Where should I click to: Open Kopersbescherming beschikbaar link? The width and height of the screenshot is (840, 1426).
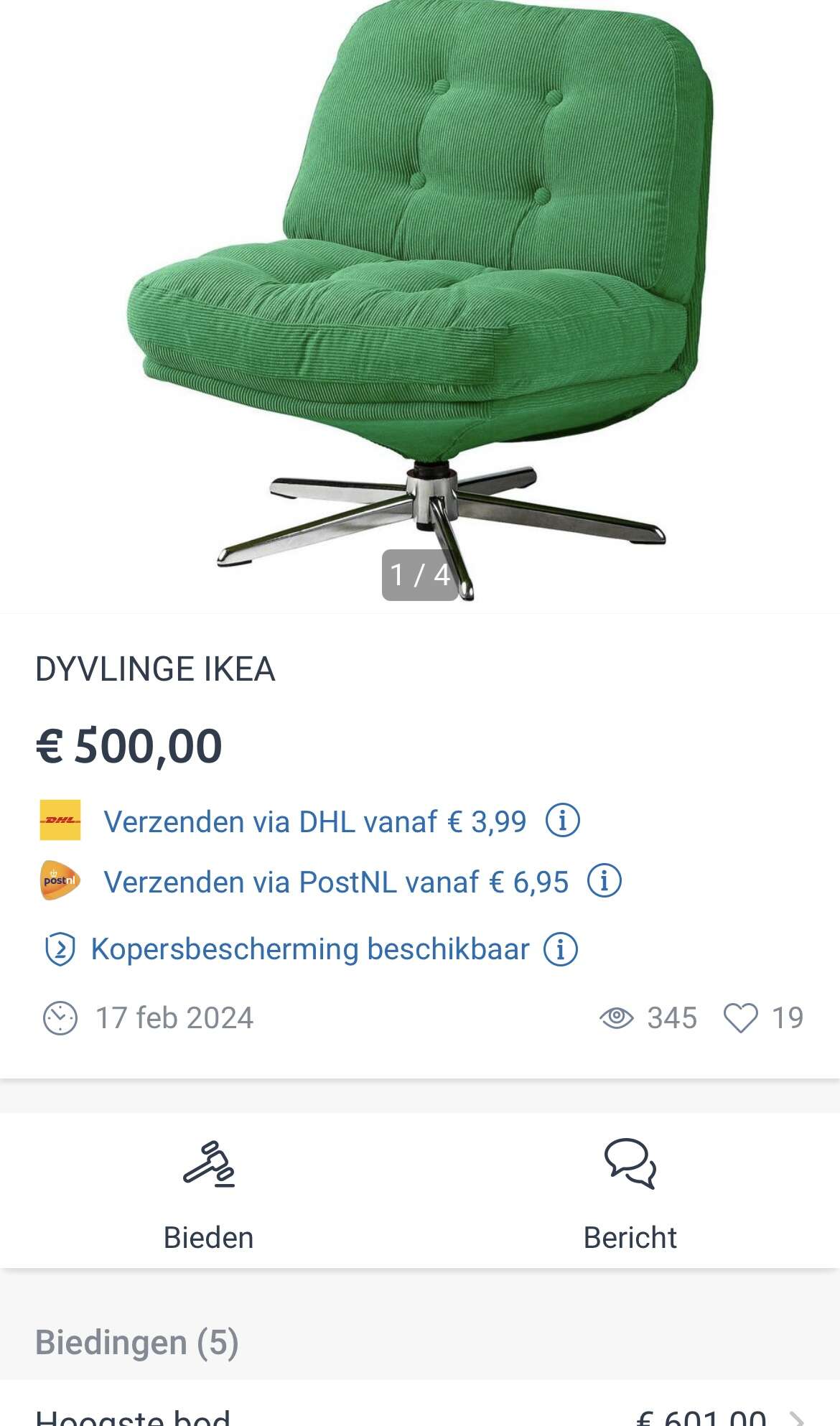point(310,949)
